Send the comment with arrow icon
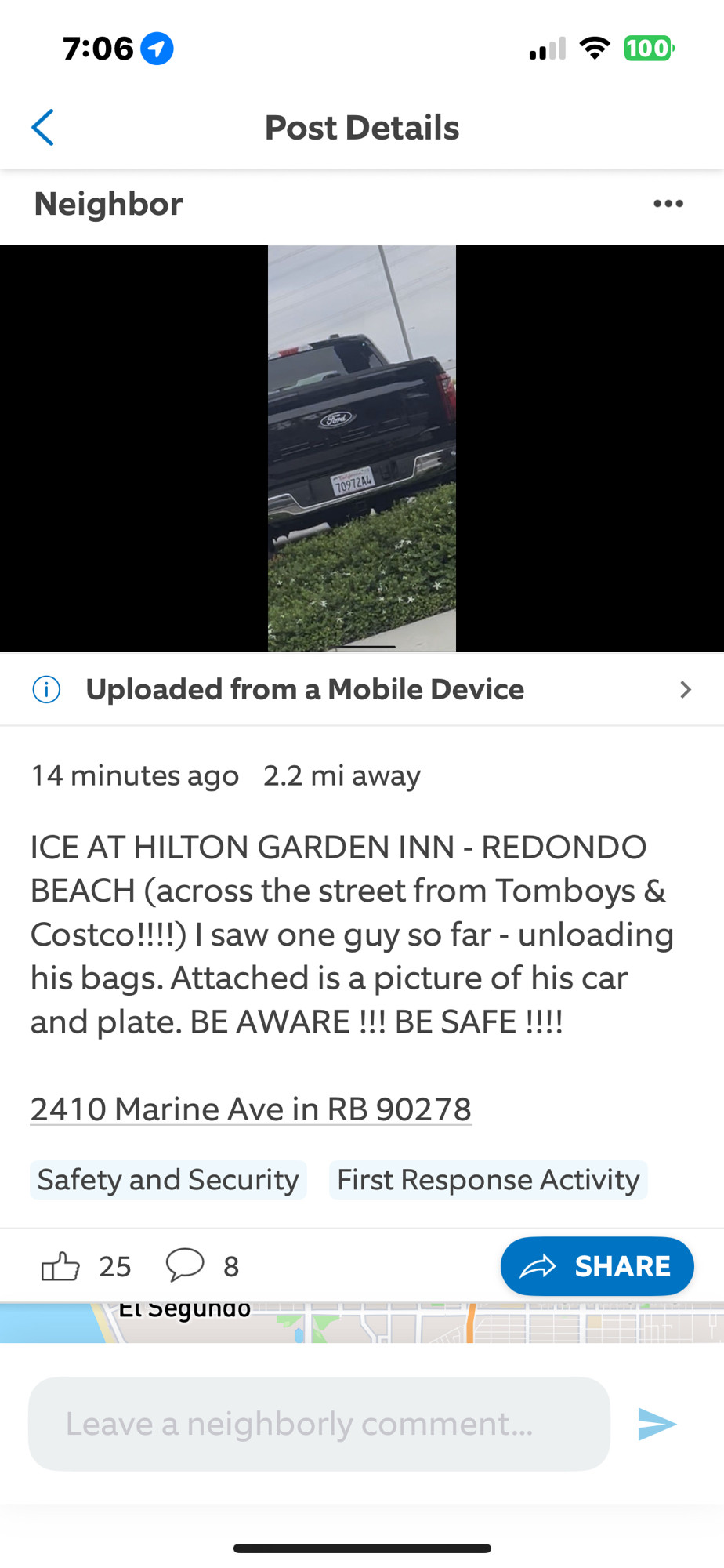Image resolution: width=724 pixels, height=1568 pixels. click(x=657, y=1424)
